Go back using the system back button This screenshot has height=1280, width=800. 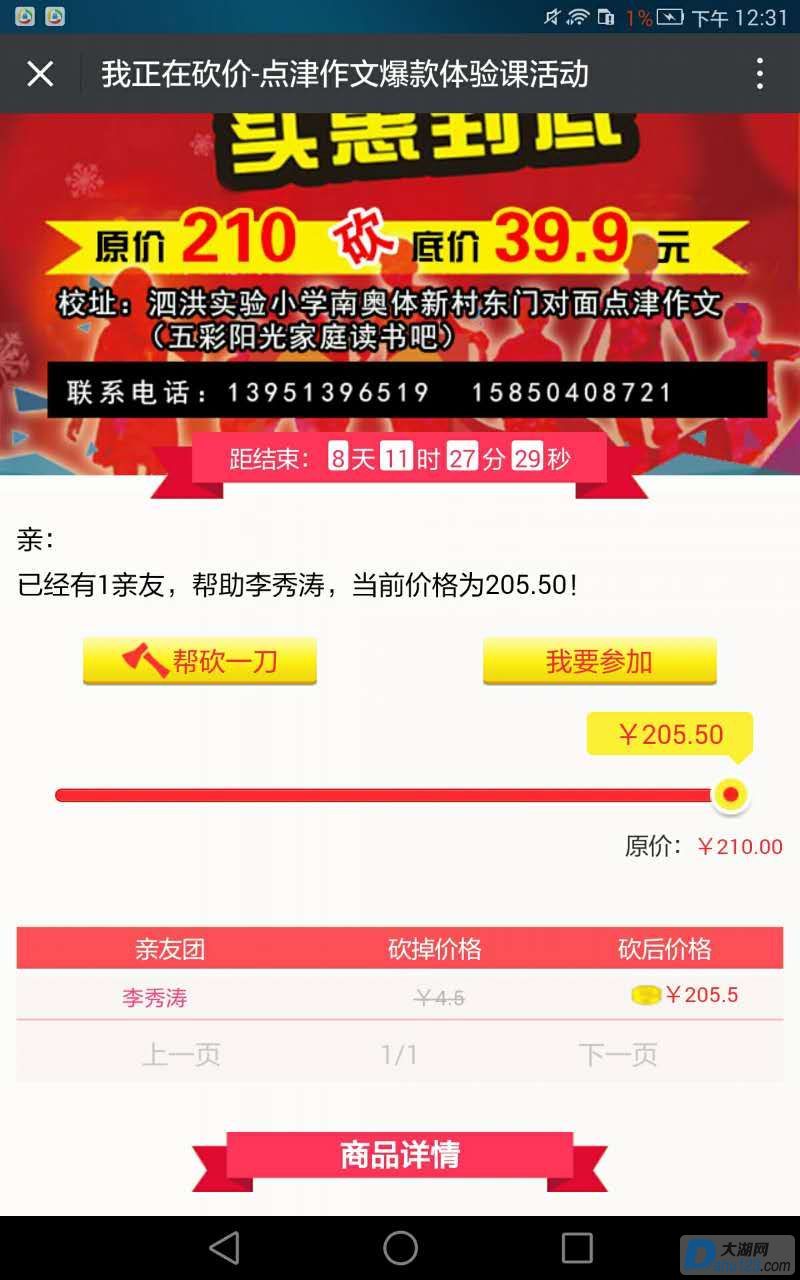click(224, 1247)
